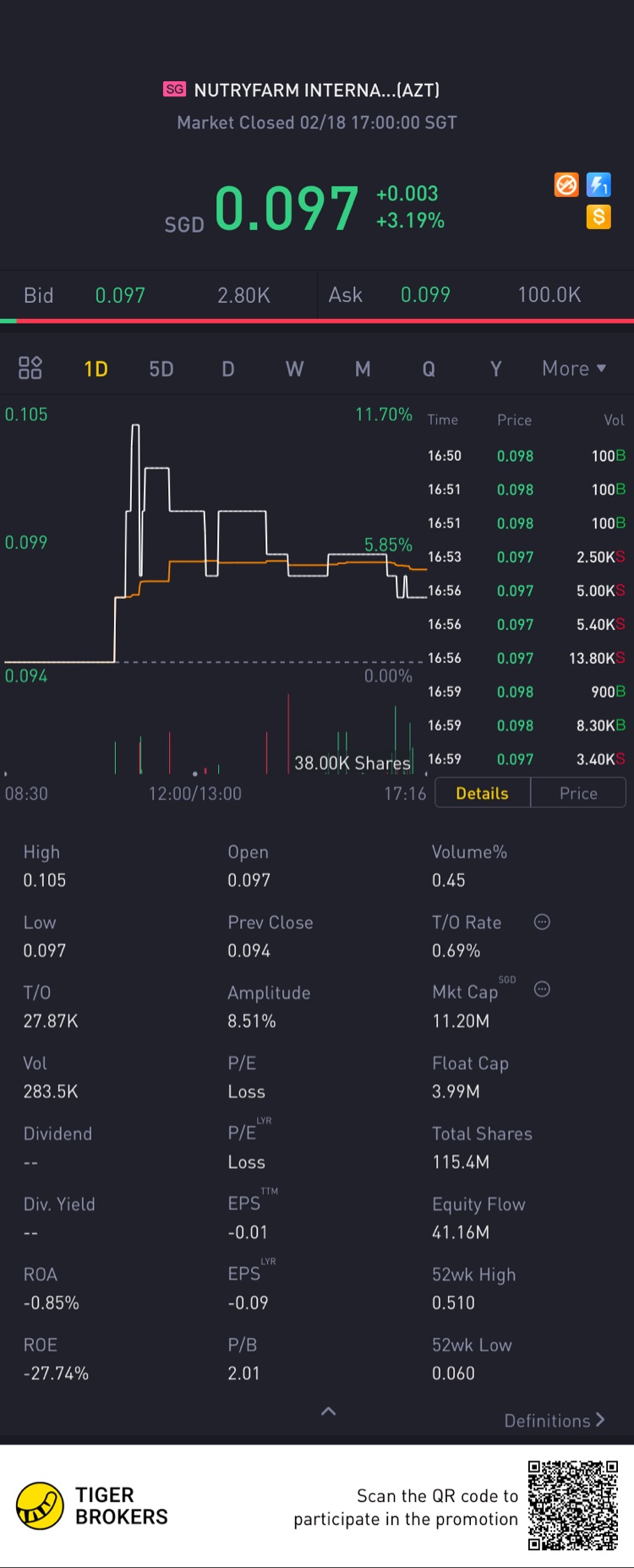Show the quarterly Q chart
The width and height of the screenshot is (634, 1568).
click(x=429, y=369)
